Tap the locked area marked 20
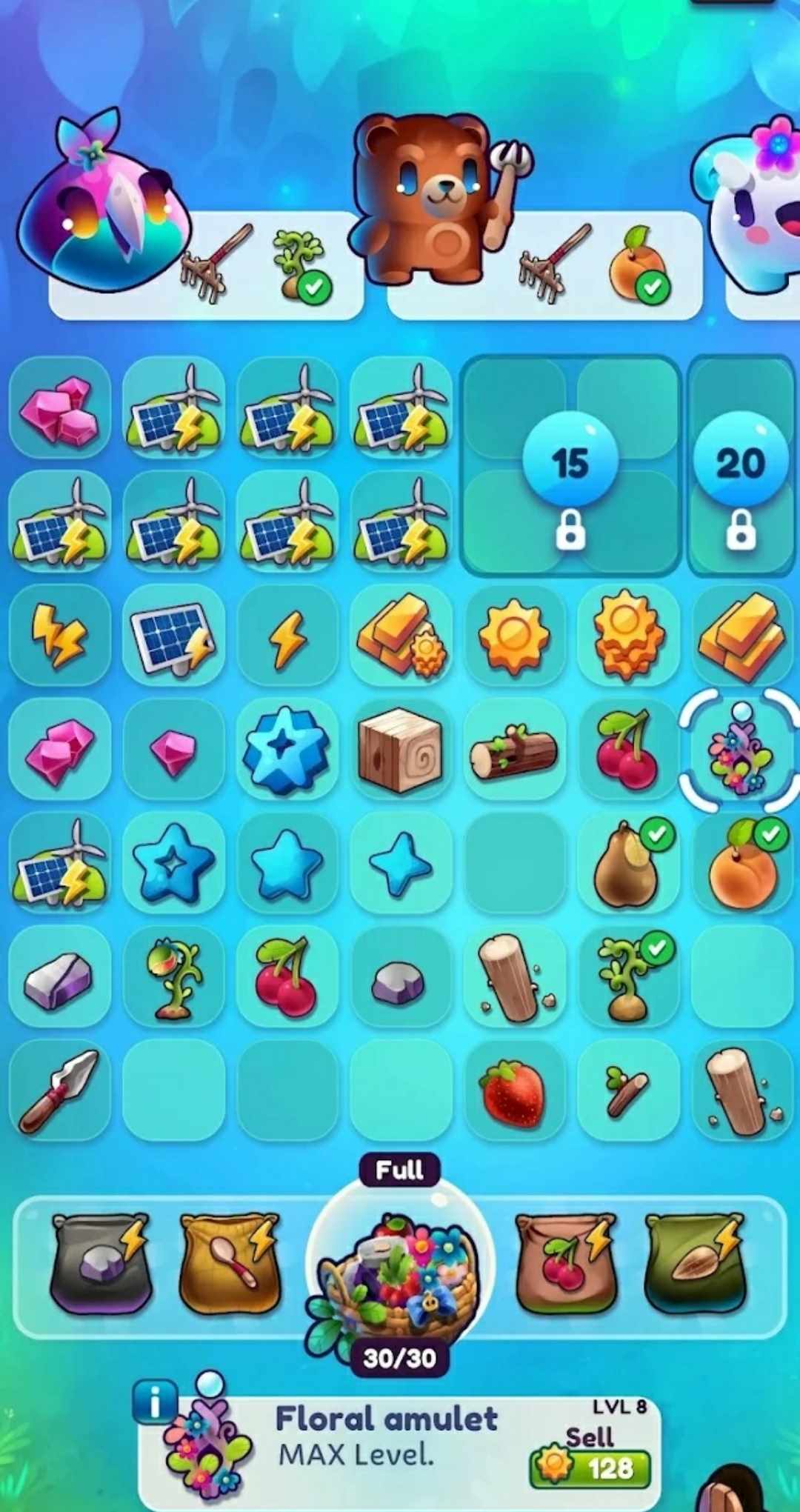The width and height of the screenshot is (800, 1512). pyautogui.click(x=741, y=465)
